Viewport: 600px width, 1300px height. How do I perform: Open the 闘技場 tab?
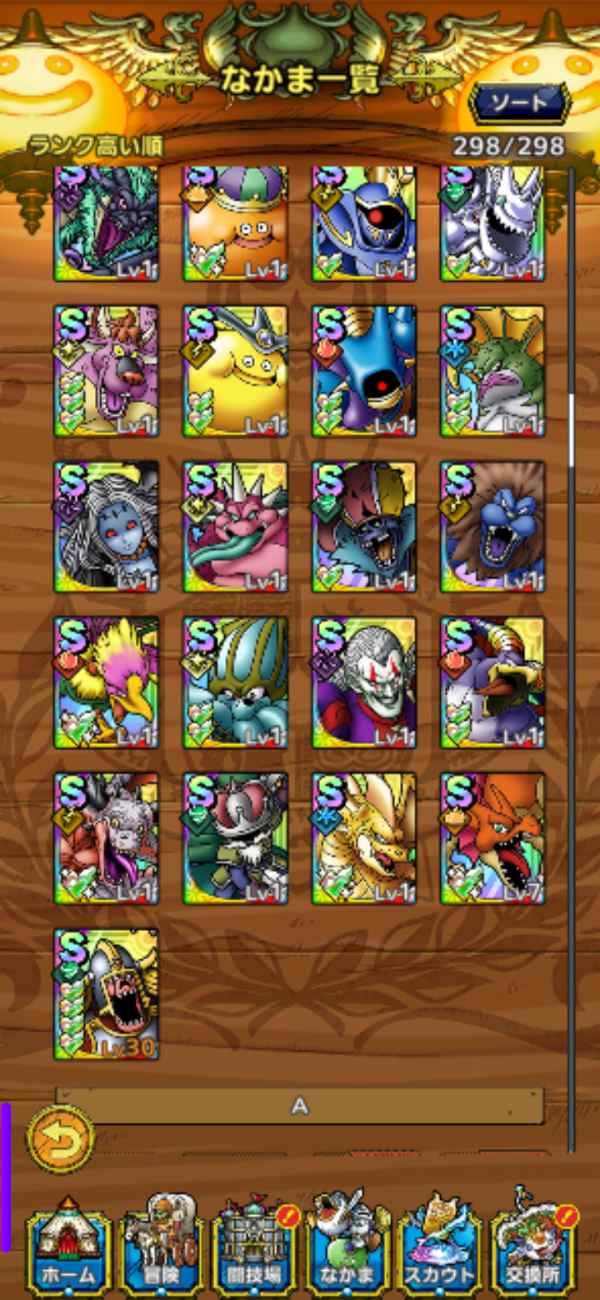(254, 1245)
